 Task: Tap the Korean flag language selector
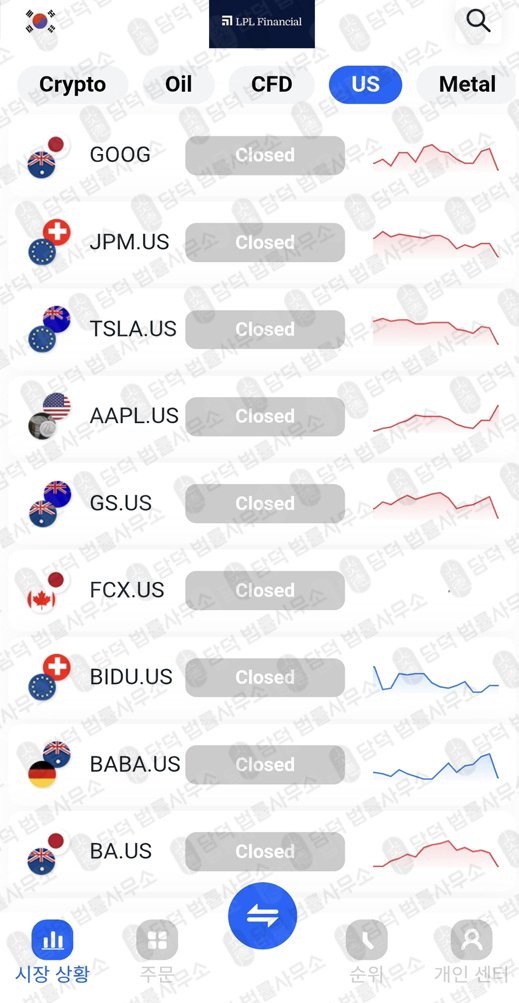(x=40, y=22)
